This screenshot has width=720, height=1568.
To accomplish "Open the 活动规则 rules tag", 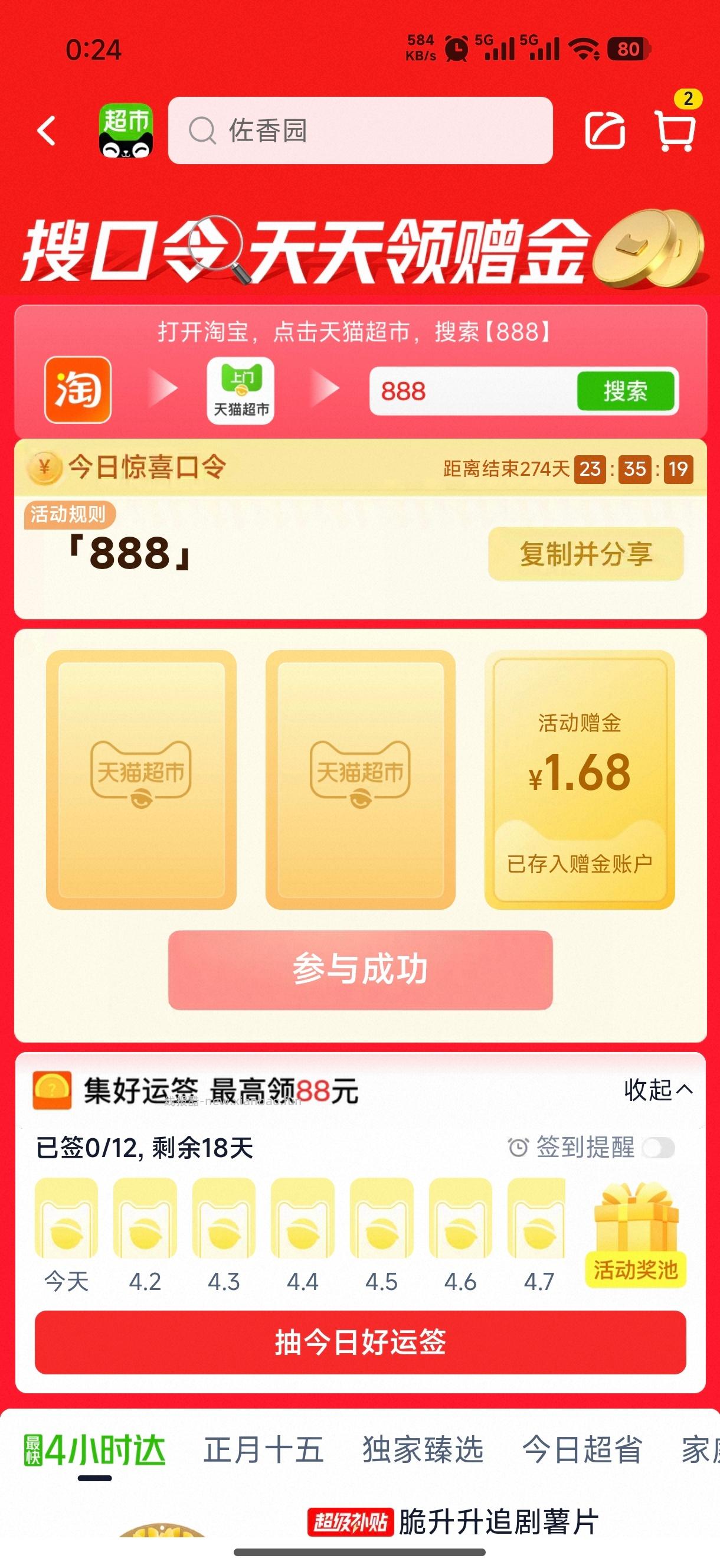I will click(x=69, y=515).
